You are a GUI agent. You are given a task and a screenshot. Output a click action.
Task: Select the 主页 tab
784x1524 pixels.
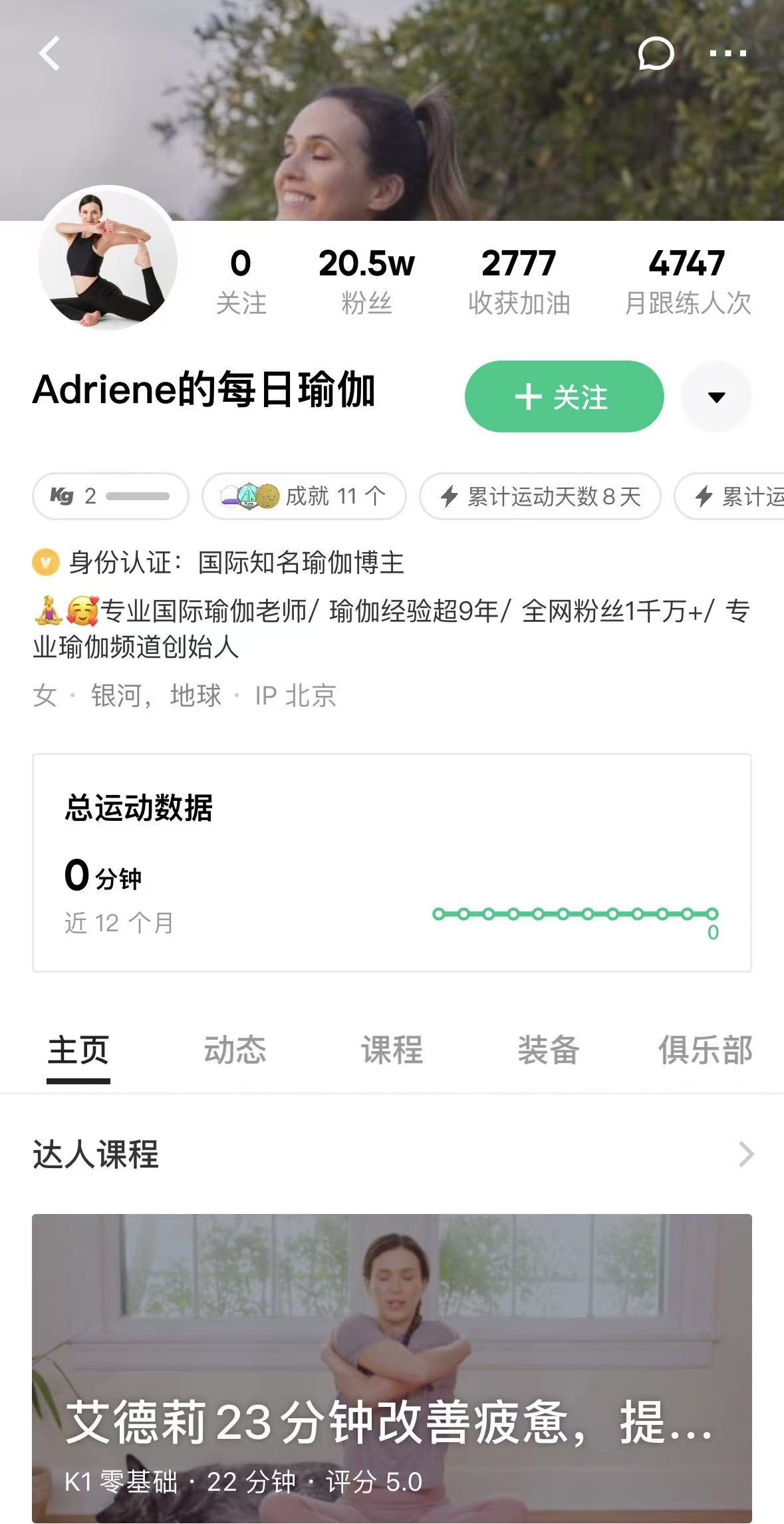pos(78,1050)
